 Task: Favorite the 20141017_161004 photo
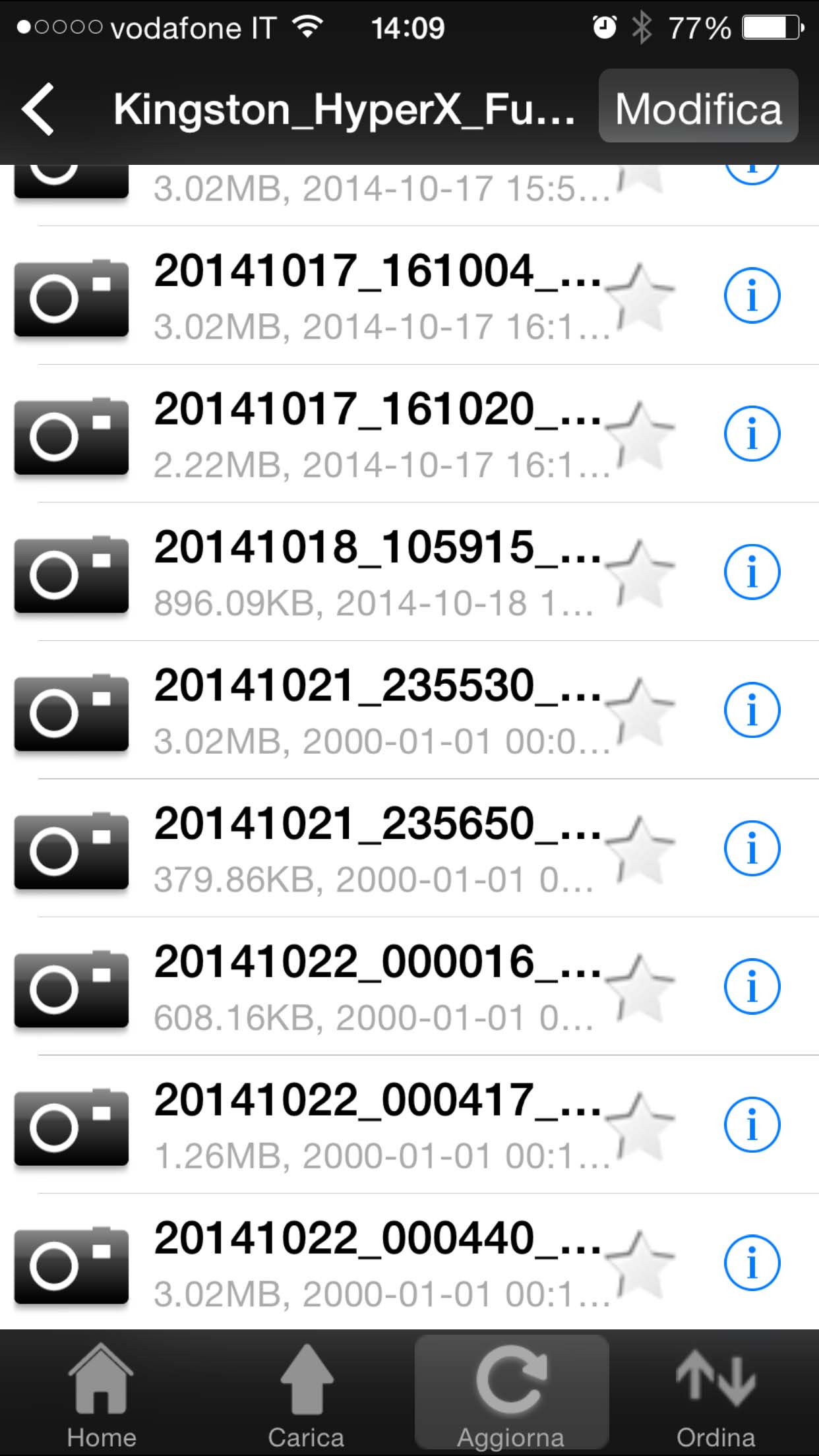[x=638, y=297]
